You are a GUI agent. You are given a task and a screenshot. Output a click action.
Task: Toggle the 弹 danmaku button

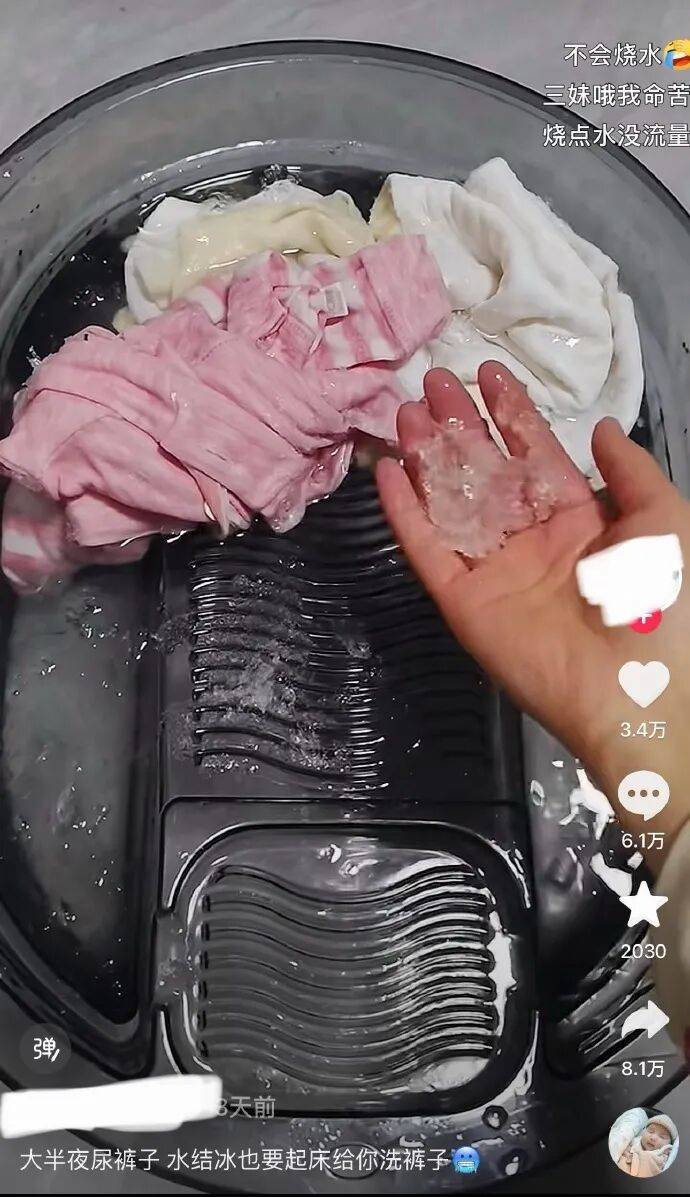(46, 1048)
